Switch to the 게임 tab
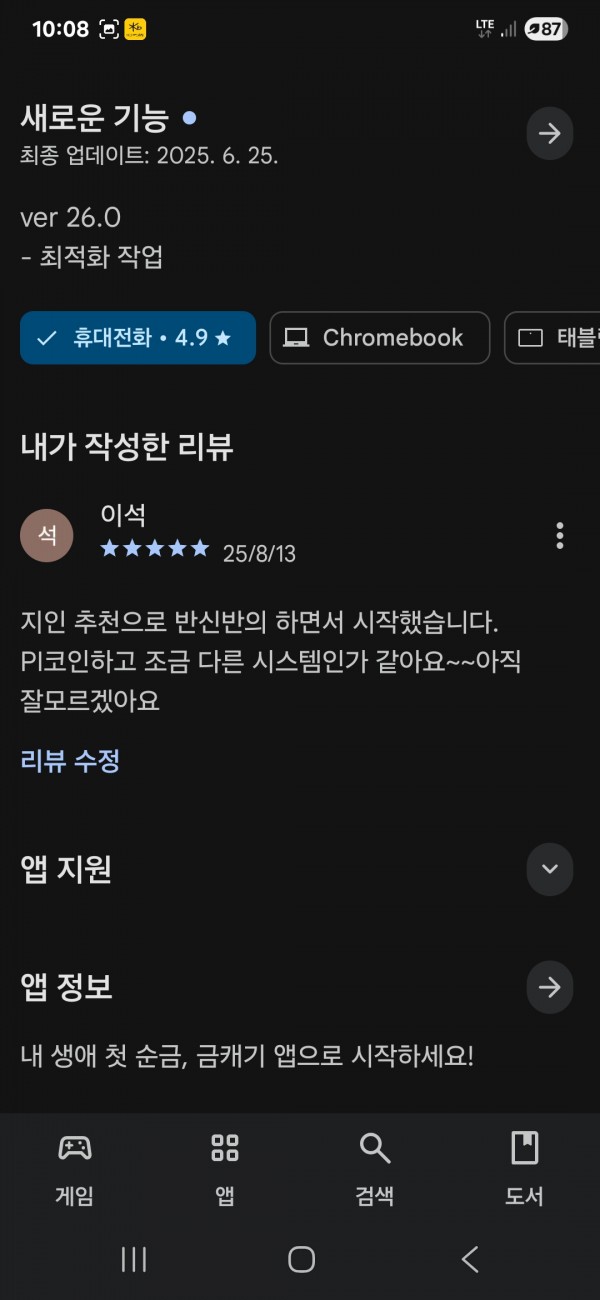 pos(75,1167)
